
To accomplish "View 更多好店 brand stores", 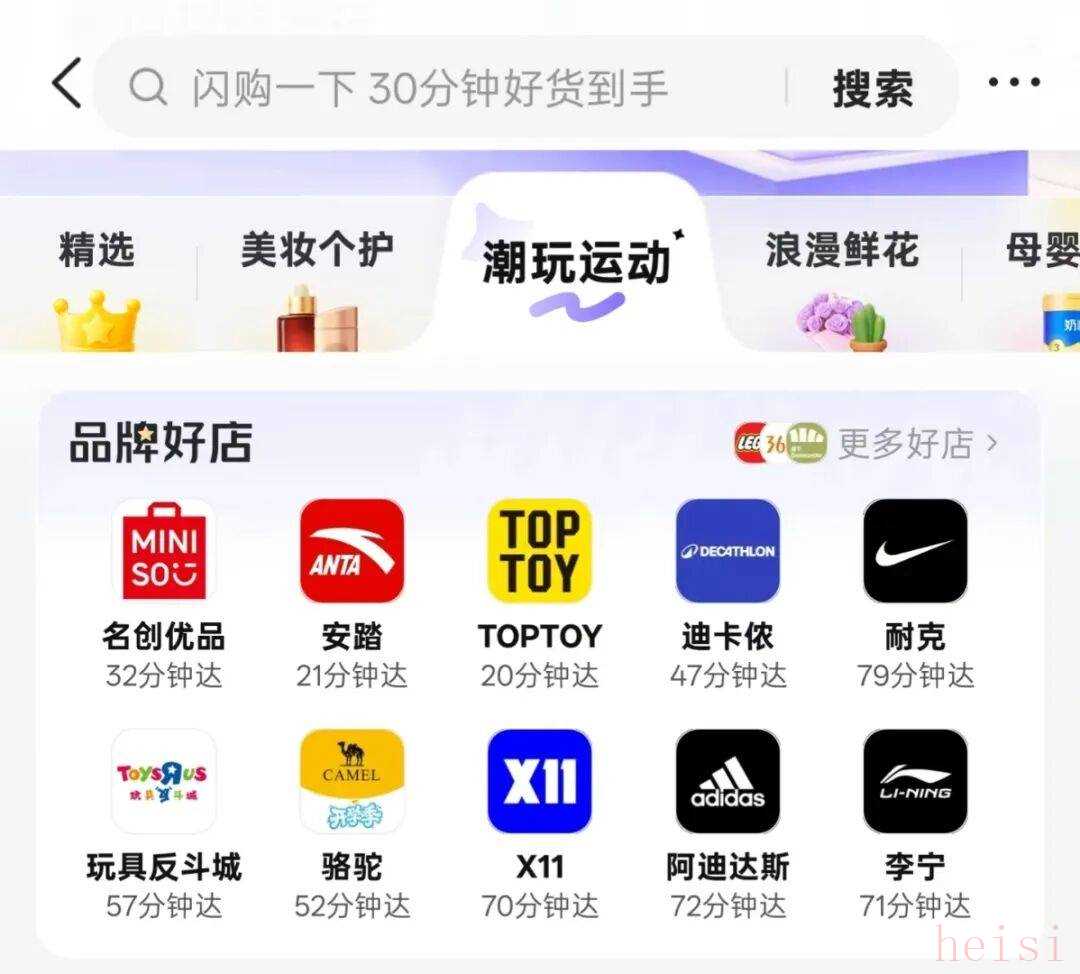I will 905,443.
